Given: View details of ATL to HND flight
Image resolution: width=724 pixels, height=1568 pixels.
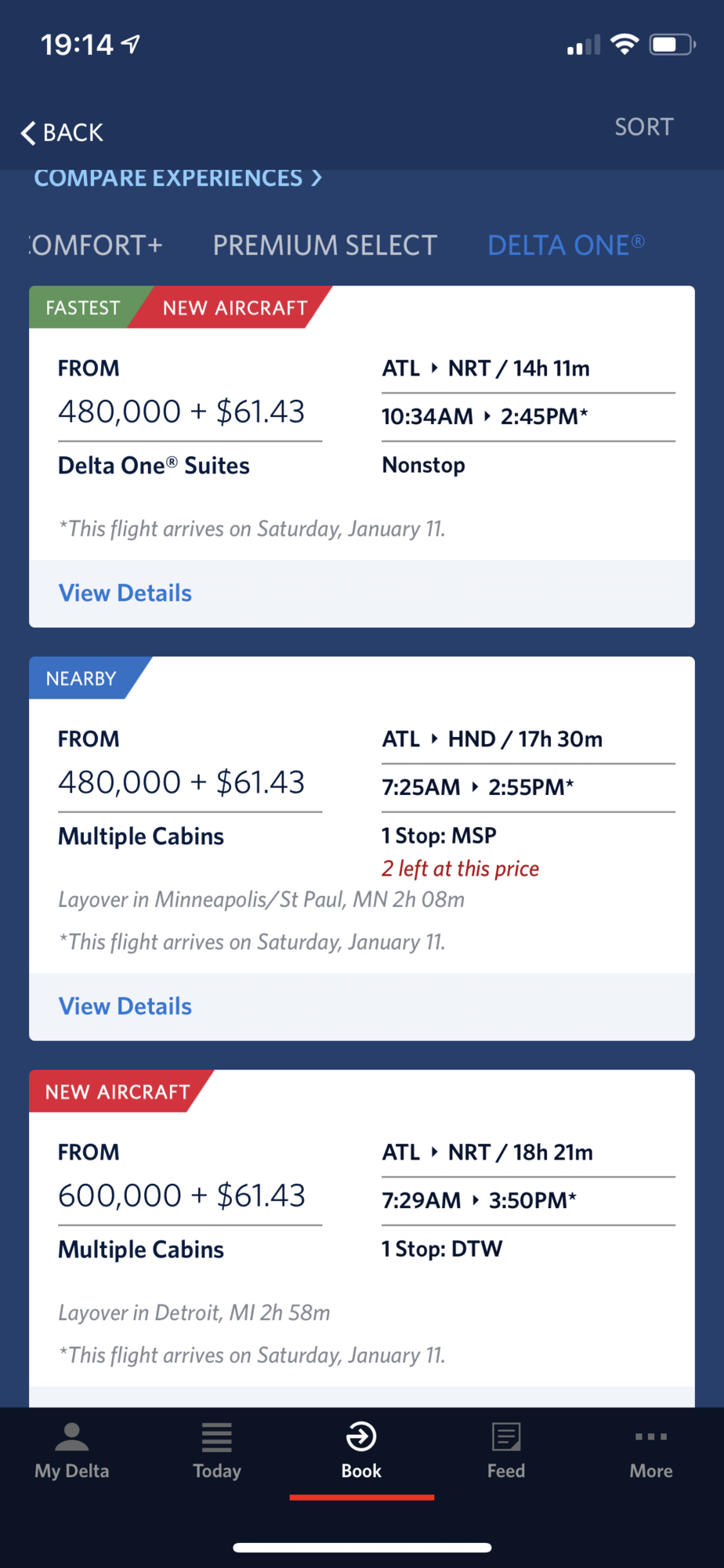Looking at the screenshot, I should point(125,1006).
